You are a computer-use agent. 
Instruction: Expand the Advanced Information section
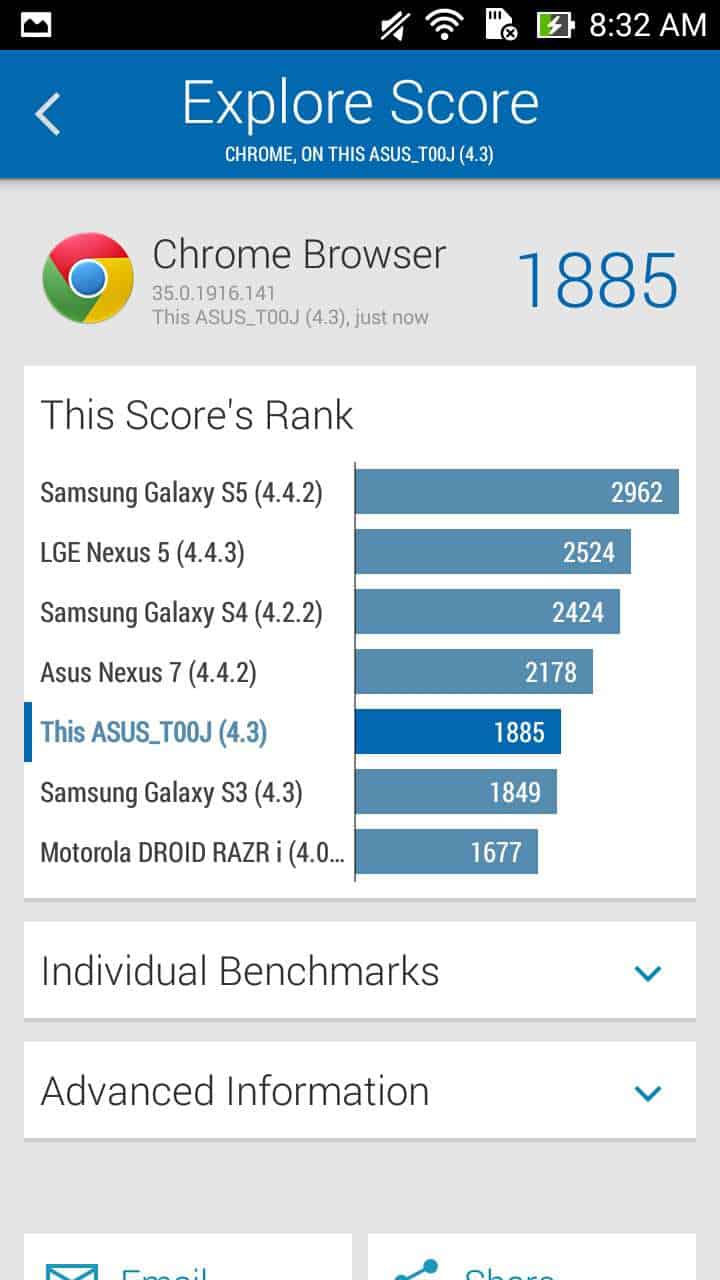(360, 1091)
